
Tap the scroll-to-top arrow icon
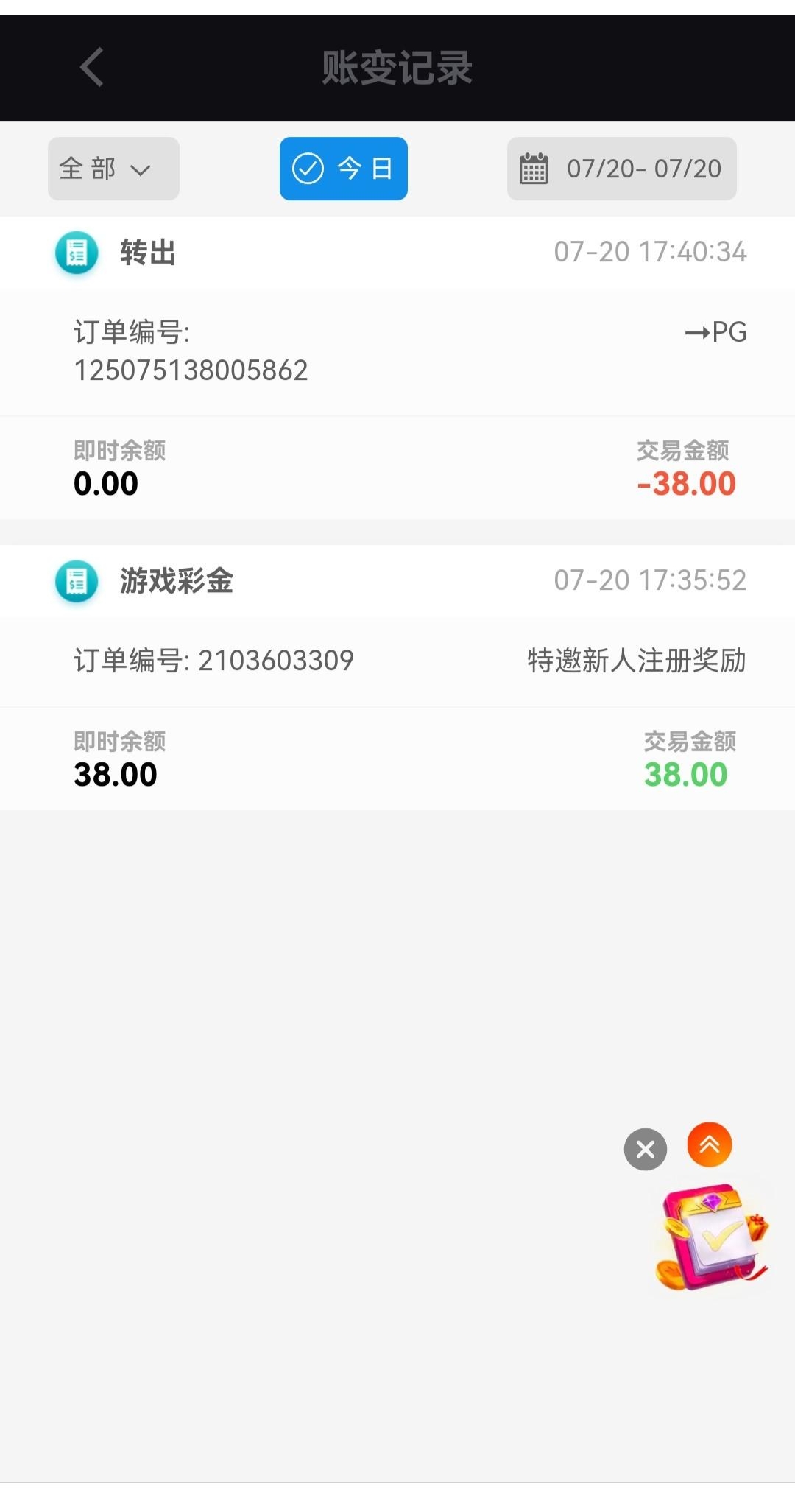(x=709, y=1144)
